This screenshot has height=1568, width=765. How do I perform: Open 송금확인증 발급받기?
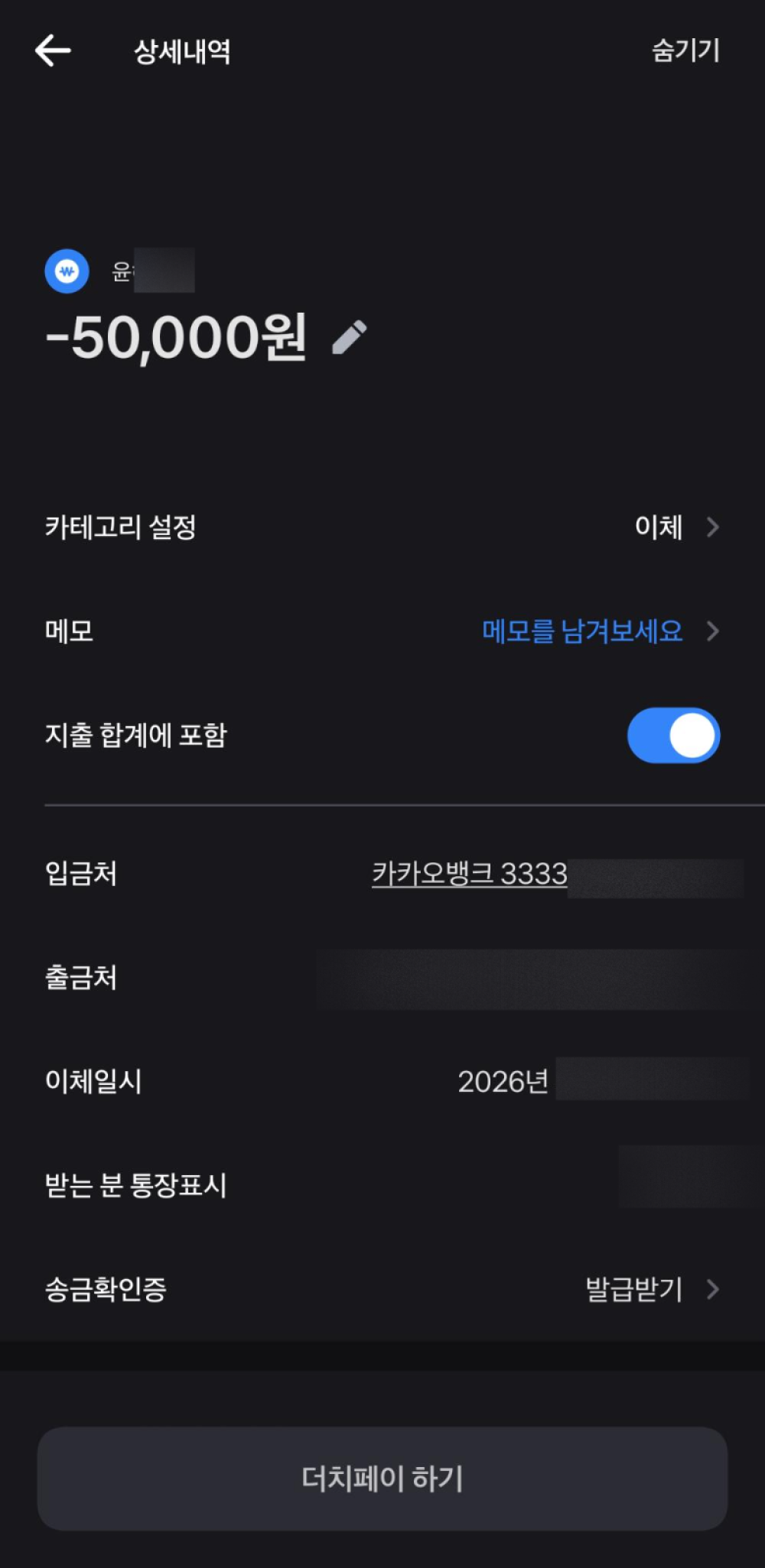[x=382, y=1290]
